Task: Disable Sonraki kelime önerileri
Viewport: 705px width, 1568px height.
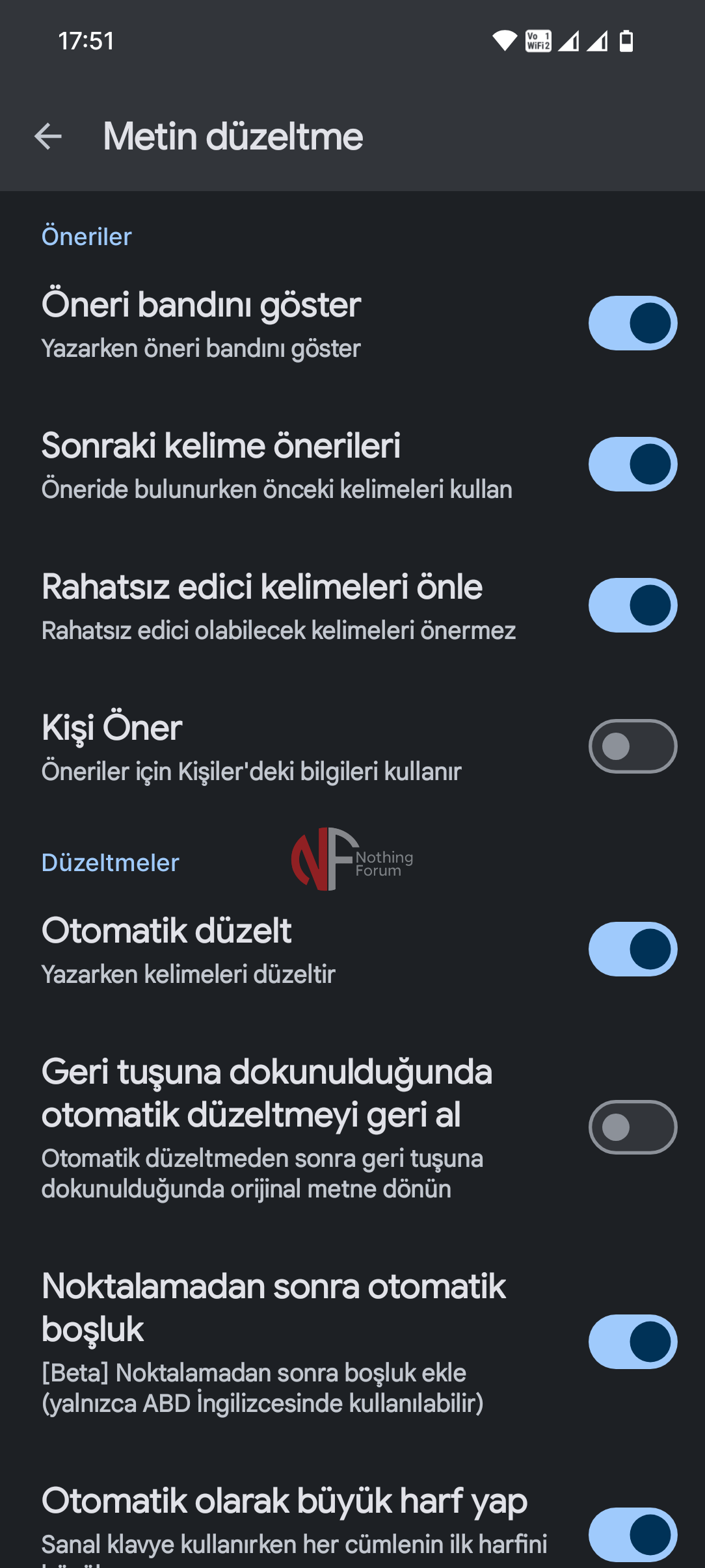Action: (632, 464)
